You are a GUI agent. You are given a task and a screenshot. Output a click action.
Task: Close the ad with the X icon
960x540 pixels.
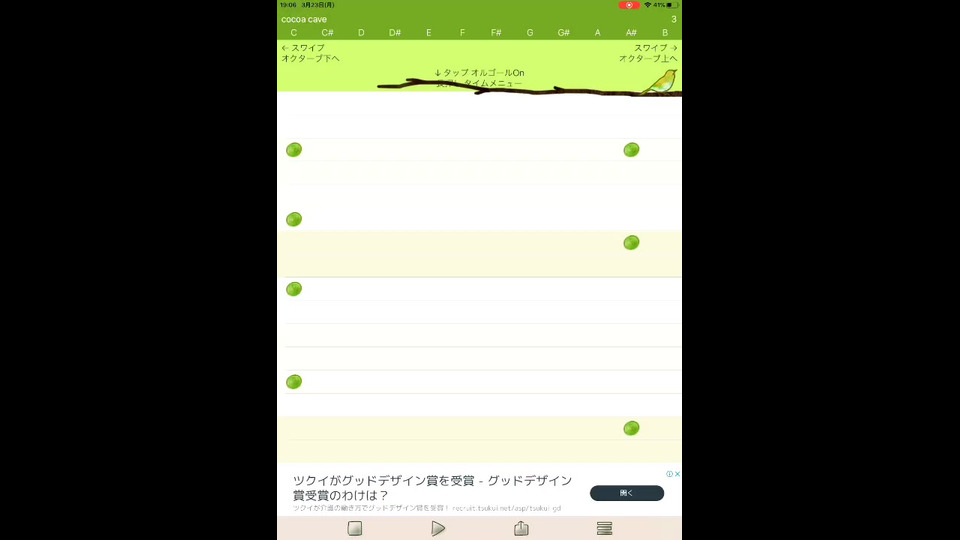(678, 474)
